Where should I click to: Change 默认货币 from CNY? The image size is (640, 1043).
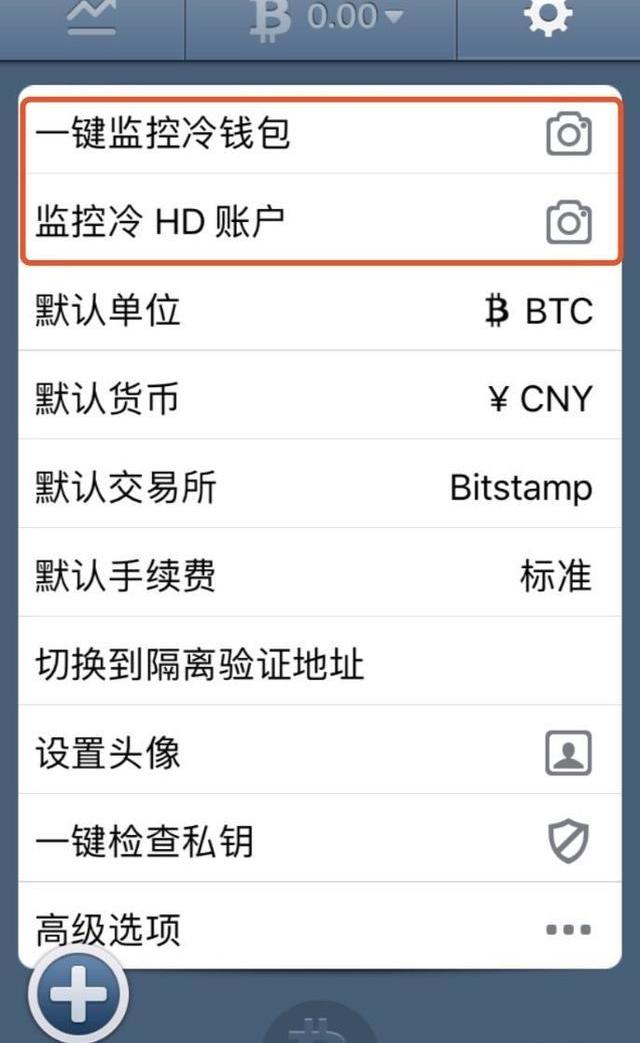[x=320, y=399]
